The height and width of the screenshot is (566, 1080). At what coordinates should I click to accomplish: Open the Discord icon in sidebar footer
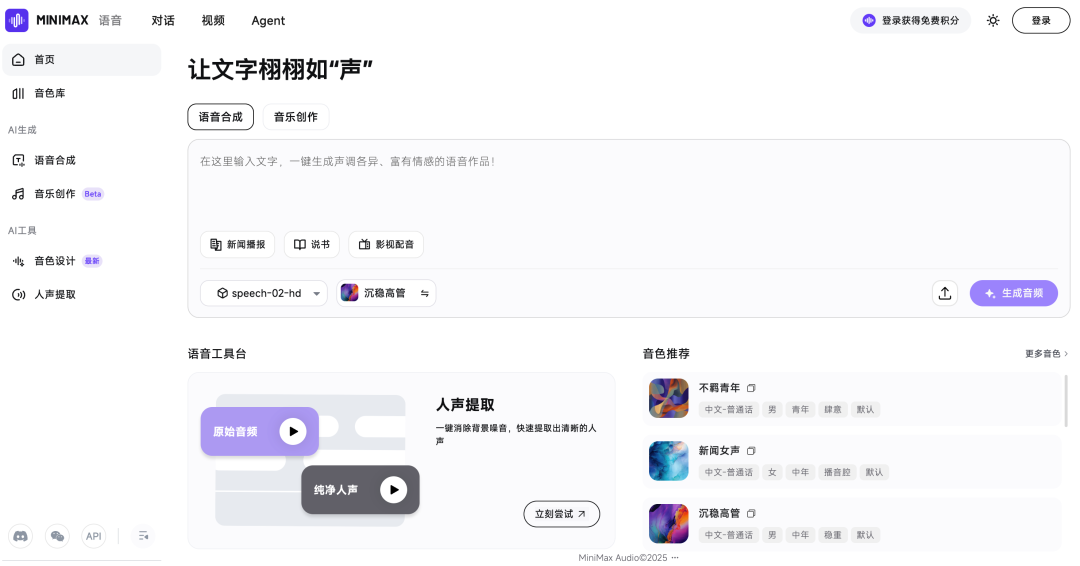(21, 536)
